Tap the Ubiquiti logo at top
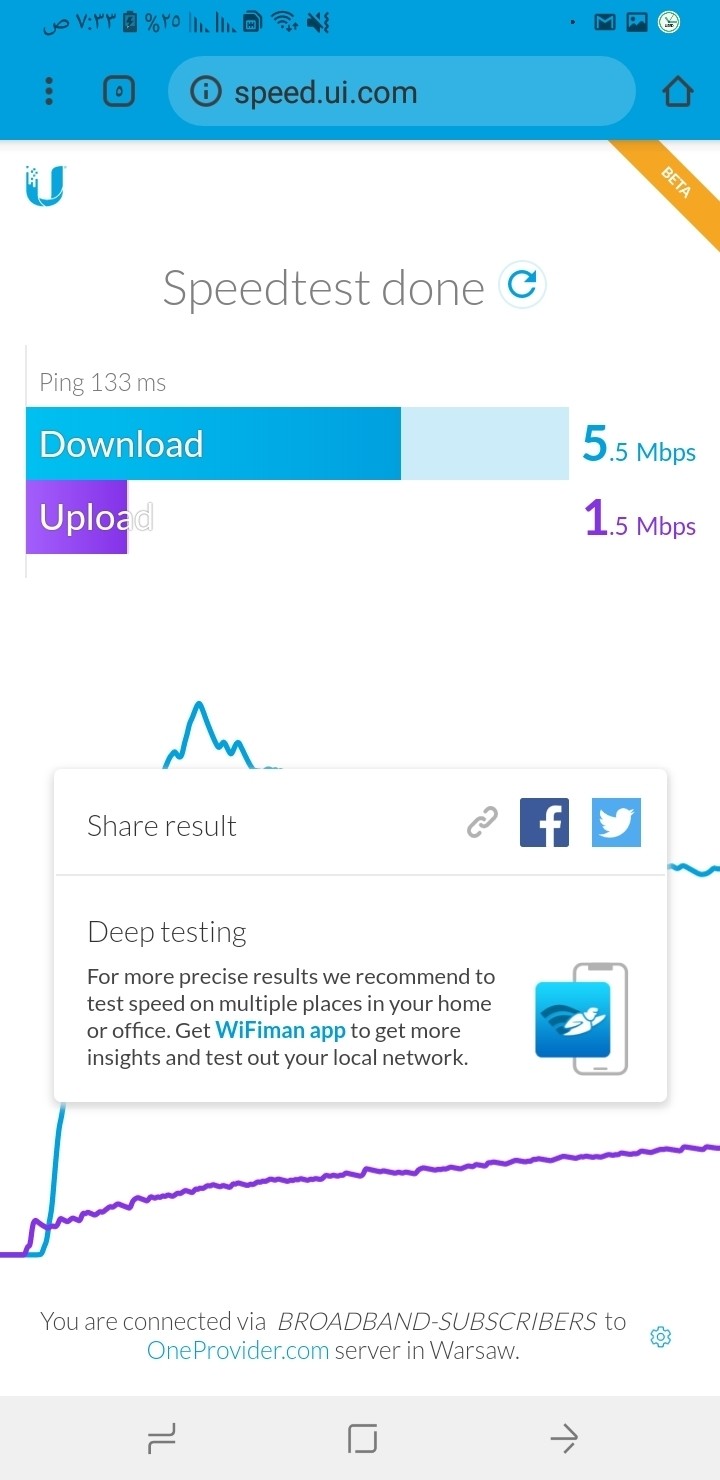 [45, 187]
